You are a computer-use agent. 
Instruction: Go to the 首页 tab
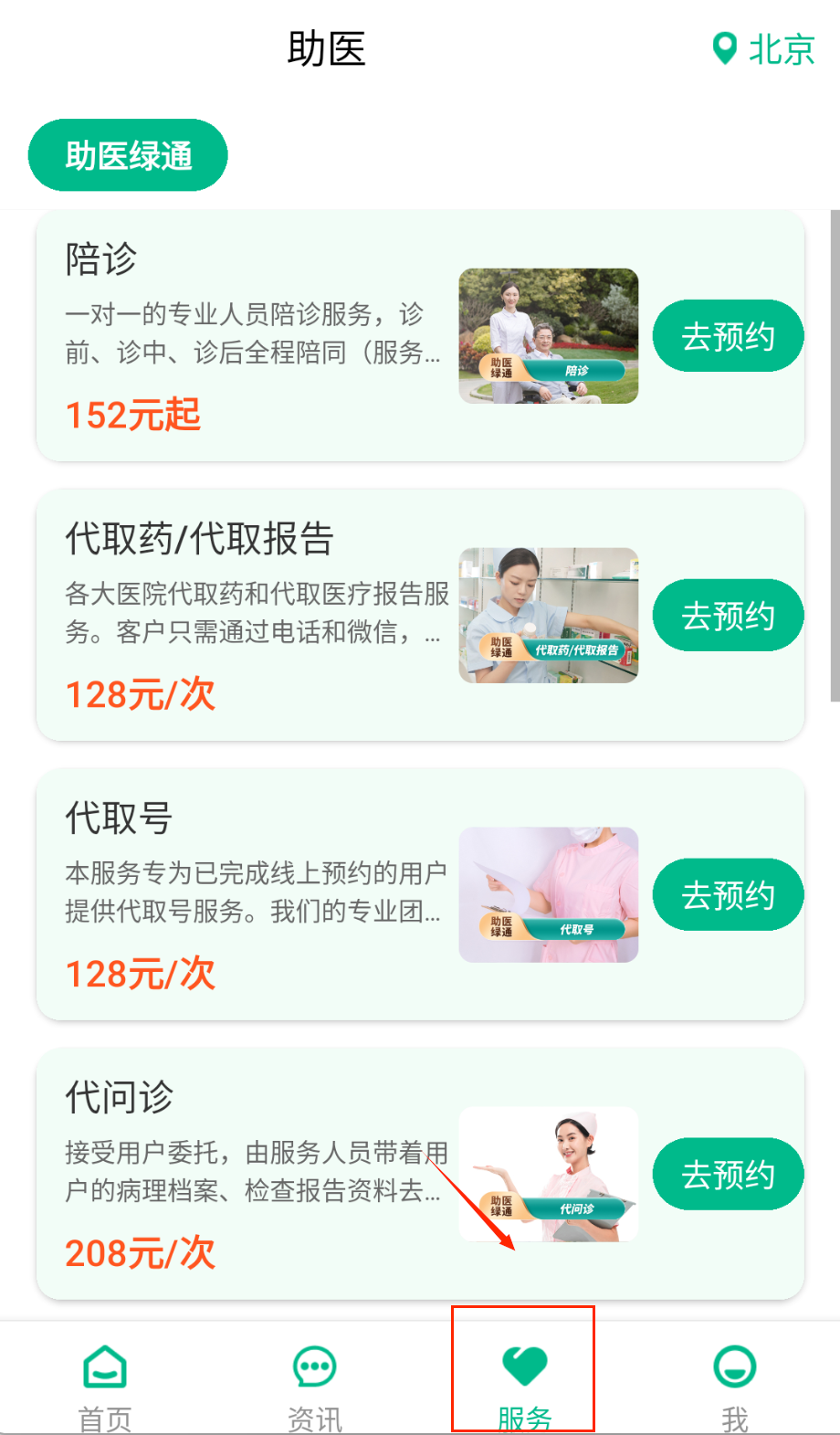pyautogui.click(x=105, y=1386)
